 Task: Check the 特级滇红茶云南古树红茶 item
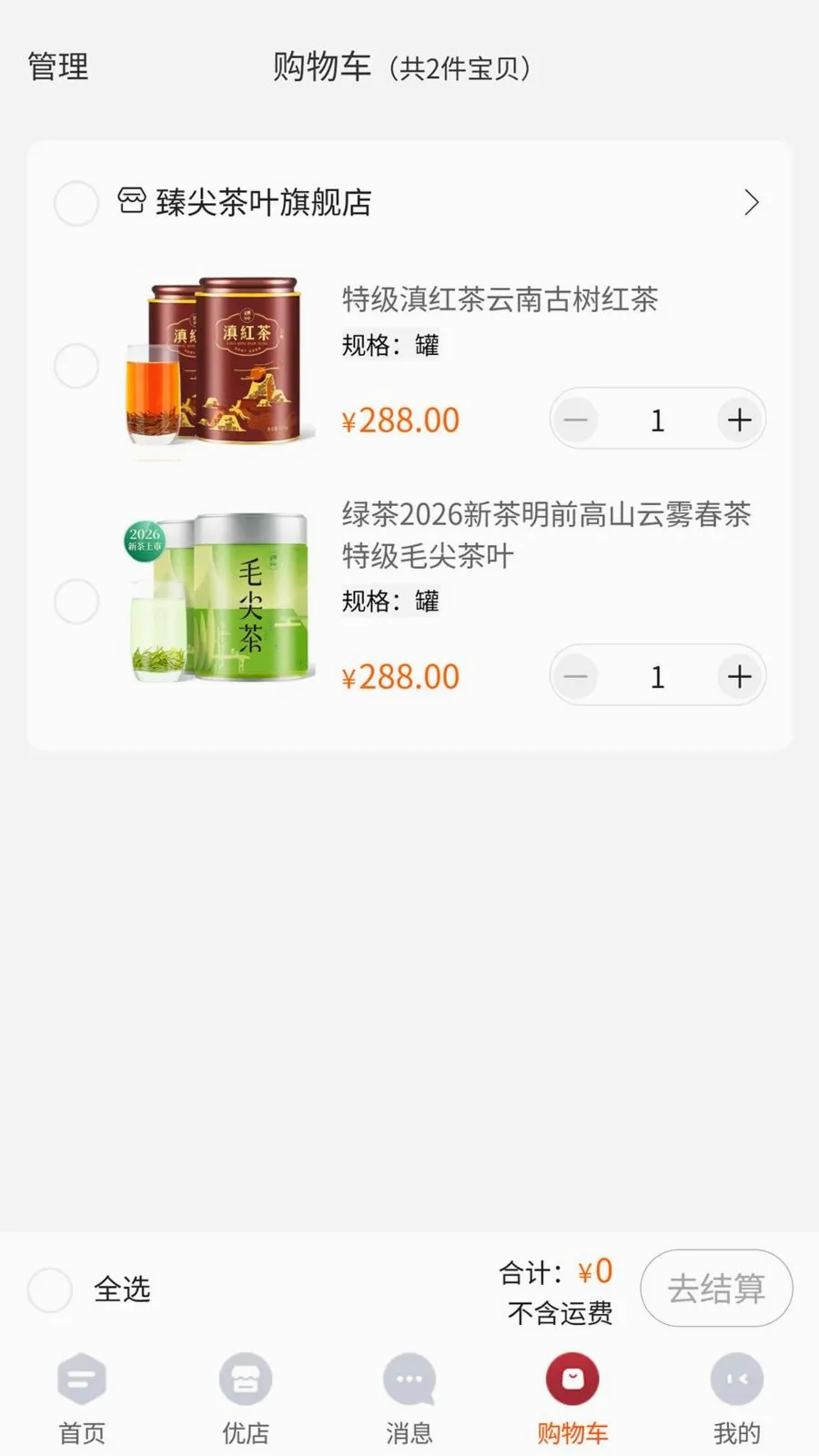[76, 366]
